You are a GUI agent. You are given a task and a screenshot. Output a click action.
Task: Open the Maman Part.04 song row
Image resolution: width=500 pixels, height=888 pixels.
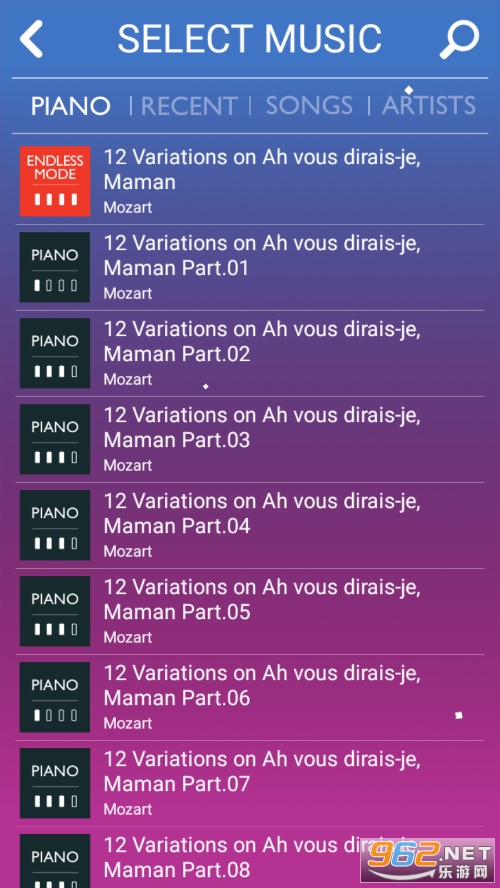pos(250,526)
